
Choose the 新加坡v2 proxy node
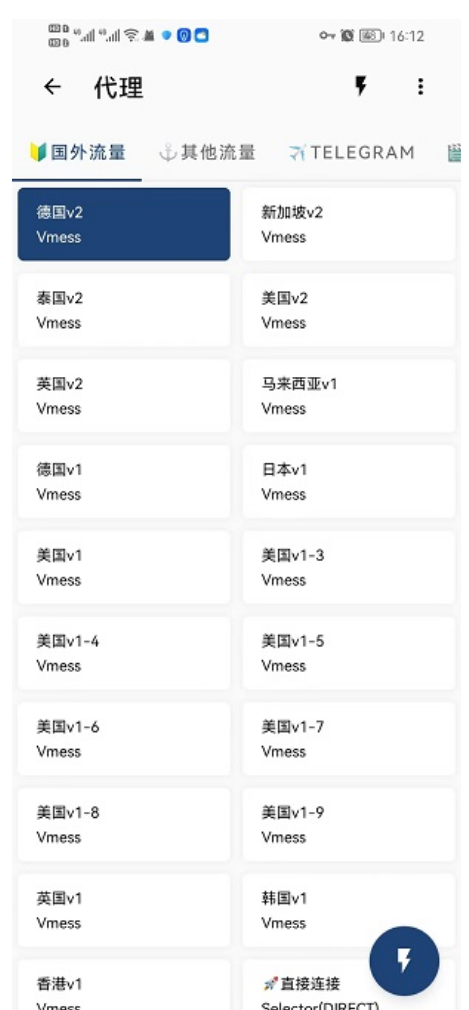pos(349,224)
